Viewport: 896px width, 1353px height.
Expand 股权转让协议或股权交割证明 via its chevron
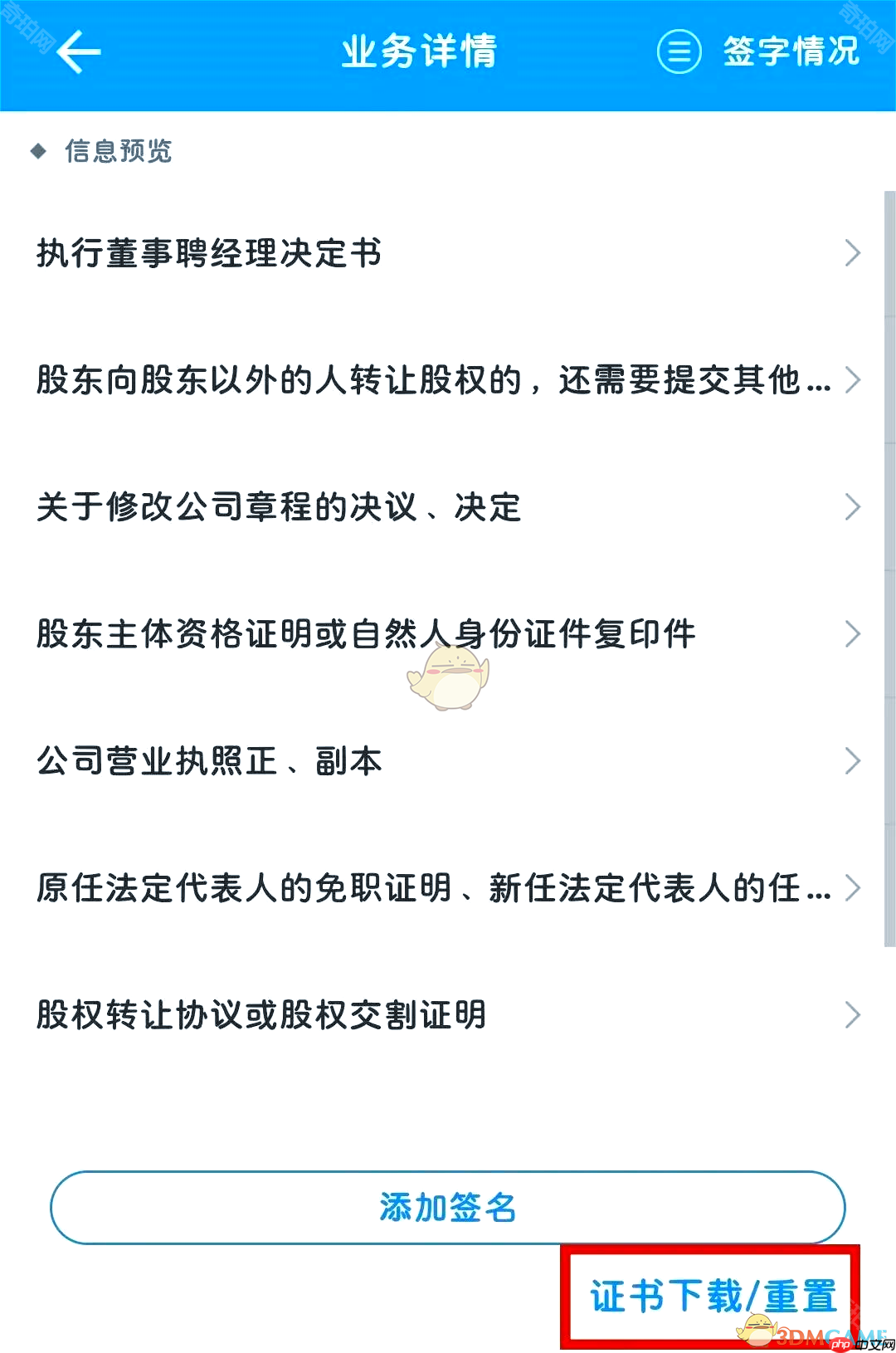[x=853, y=1014]
